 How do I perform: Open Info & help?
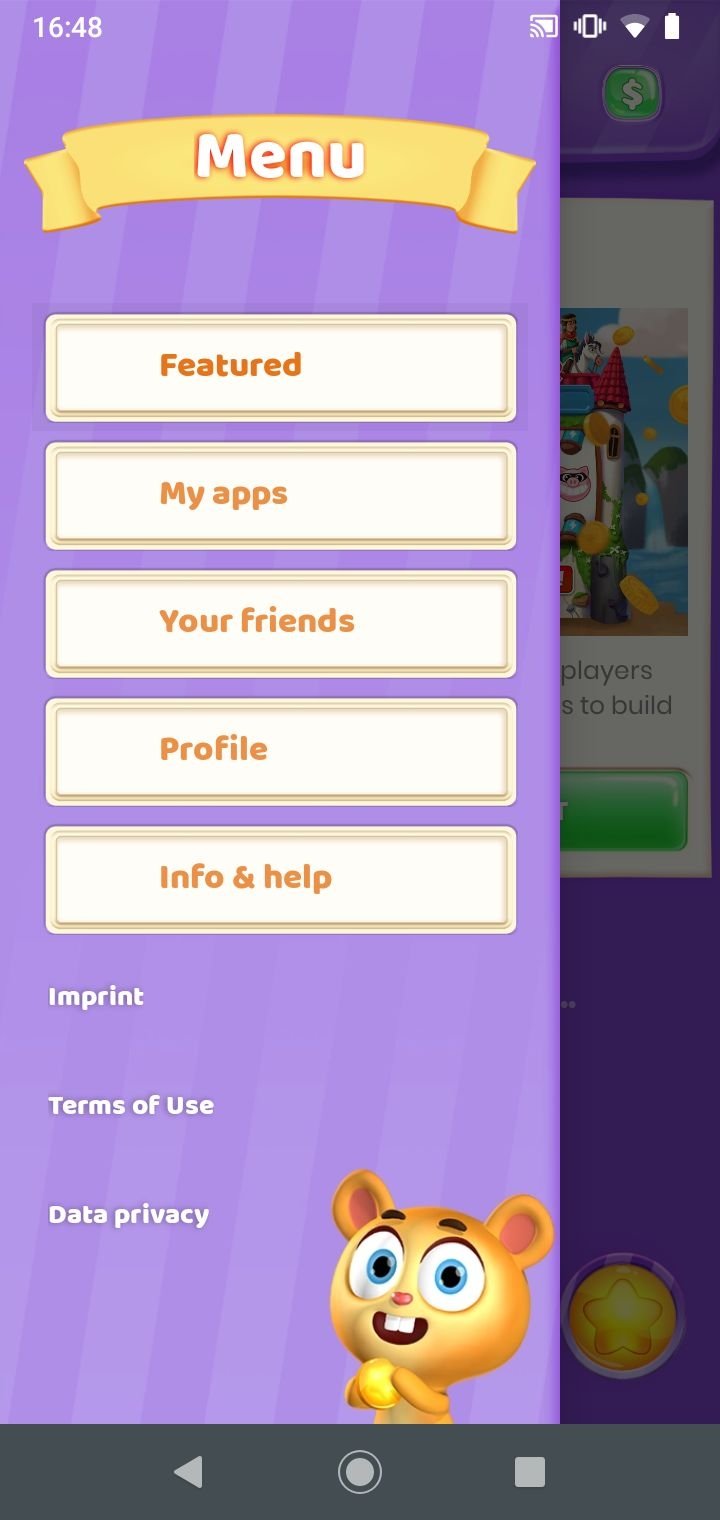(280, 878)
